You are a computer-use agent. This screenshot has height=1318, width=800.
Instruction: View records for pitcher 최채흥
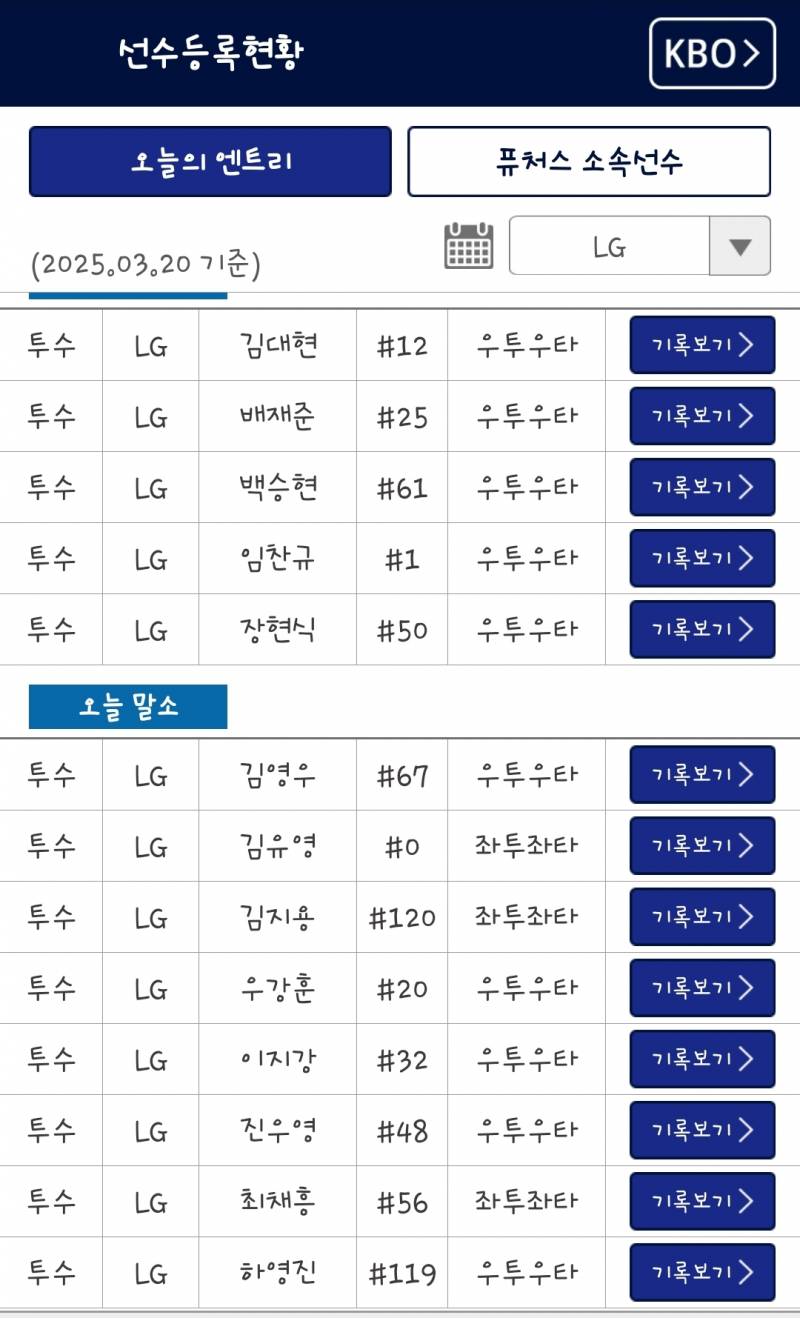point(701,1202)
